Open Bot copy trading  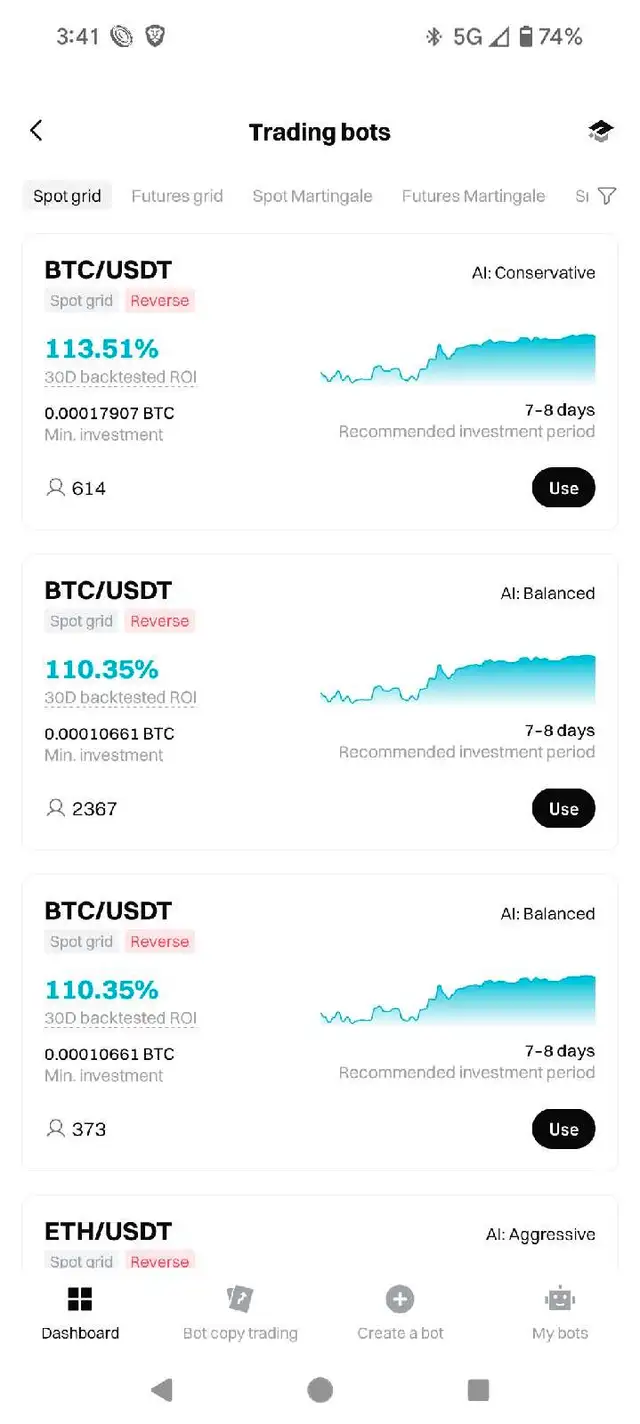(x=240, y=1313)
